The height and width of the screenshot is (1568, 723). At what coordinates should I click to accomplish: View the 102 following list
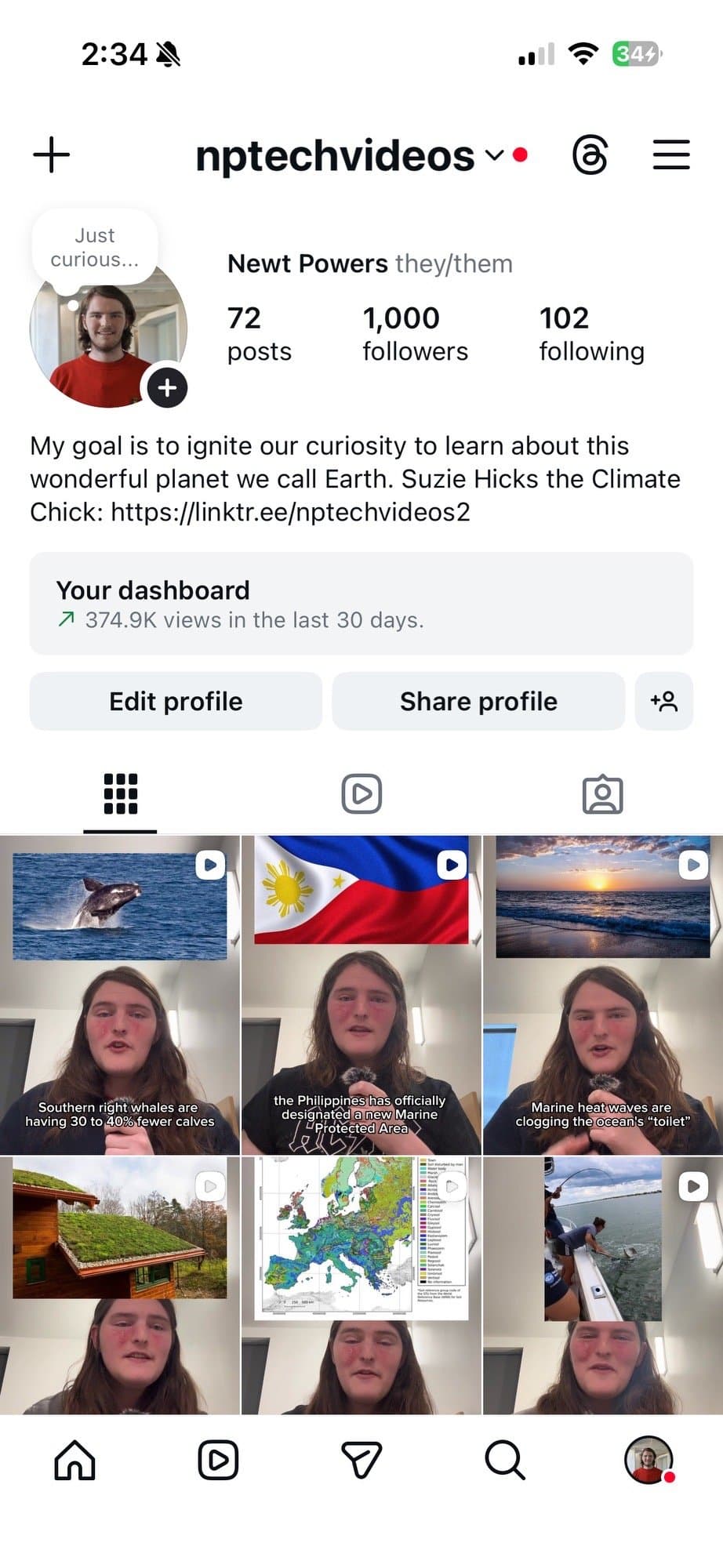pyautogui.click(x=591, y=333)
